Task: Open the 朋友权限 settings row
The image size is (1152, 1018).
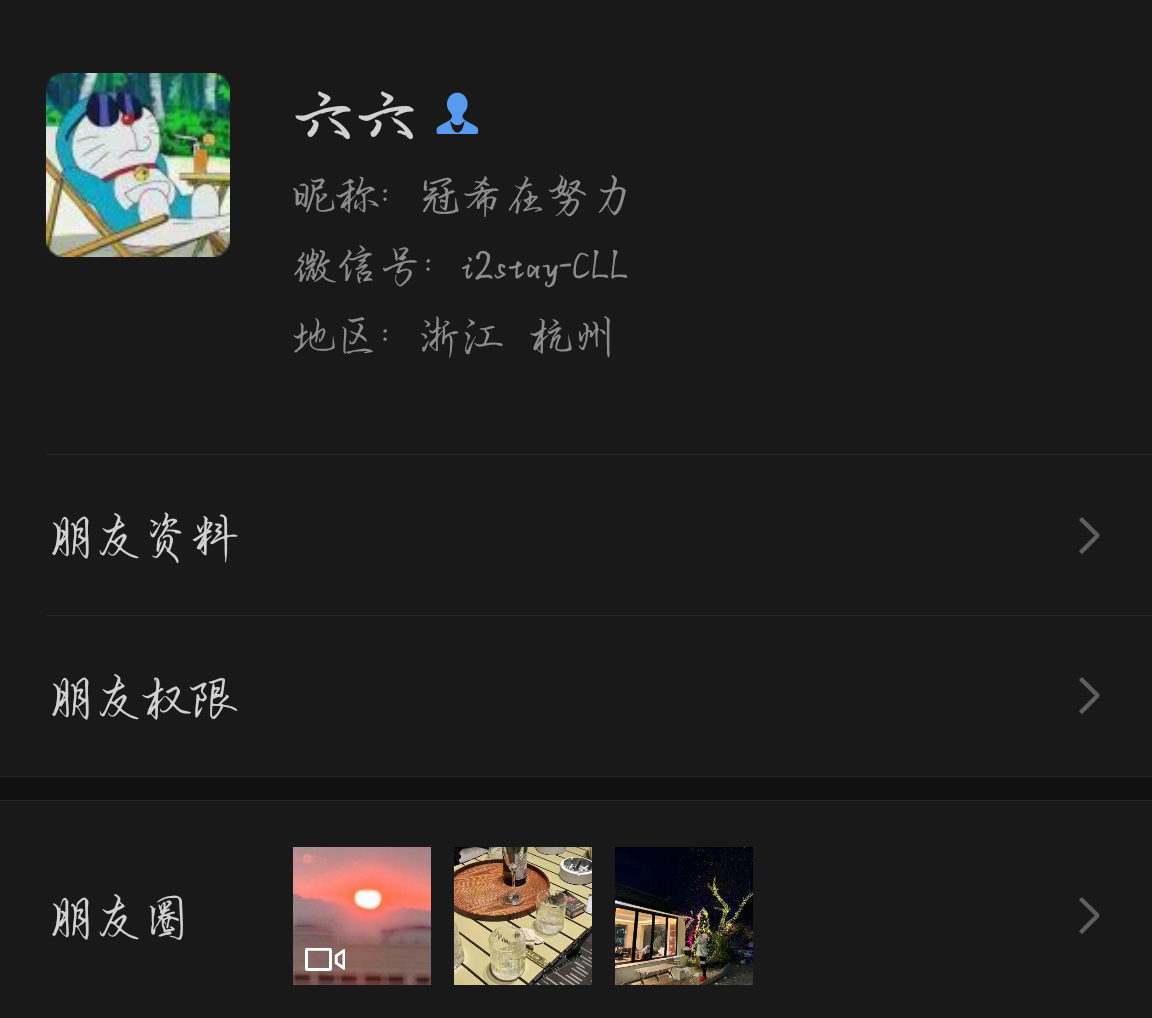Action: (576, 696)
